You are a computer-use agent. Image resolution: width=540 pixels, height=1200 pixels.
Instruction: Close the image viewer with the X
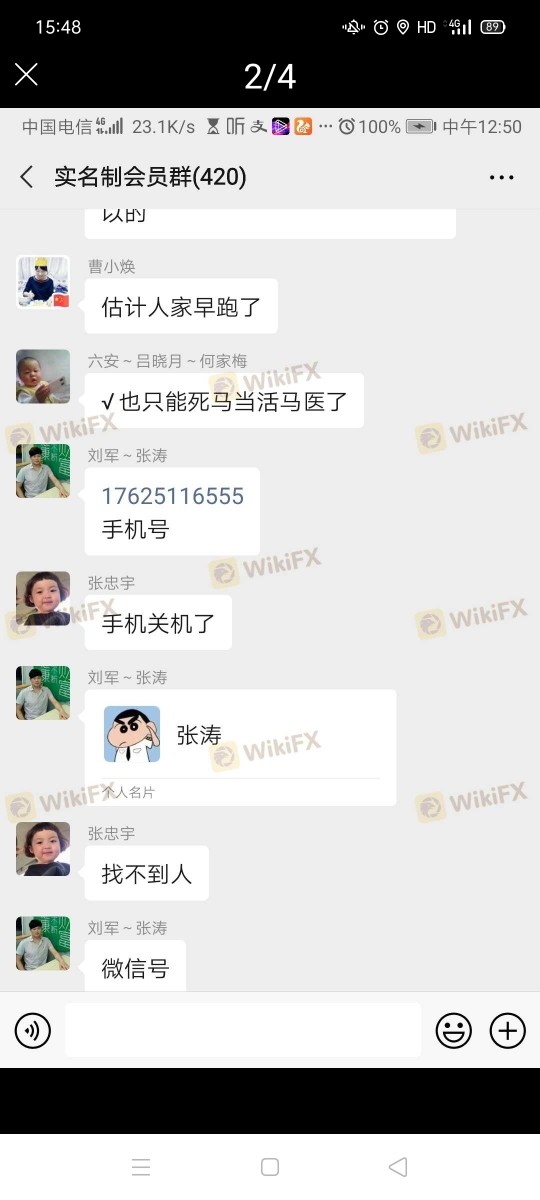26,75
